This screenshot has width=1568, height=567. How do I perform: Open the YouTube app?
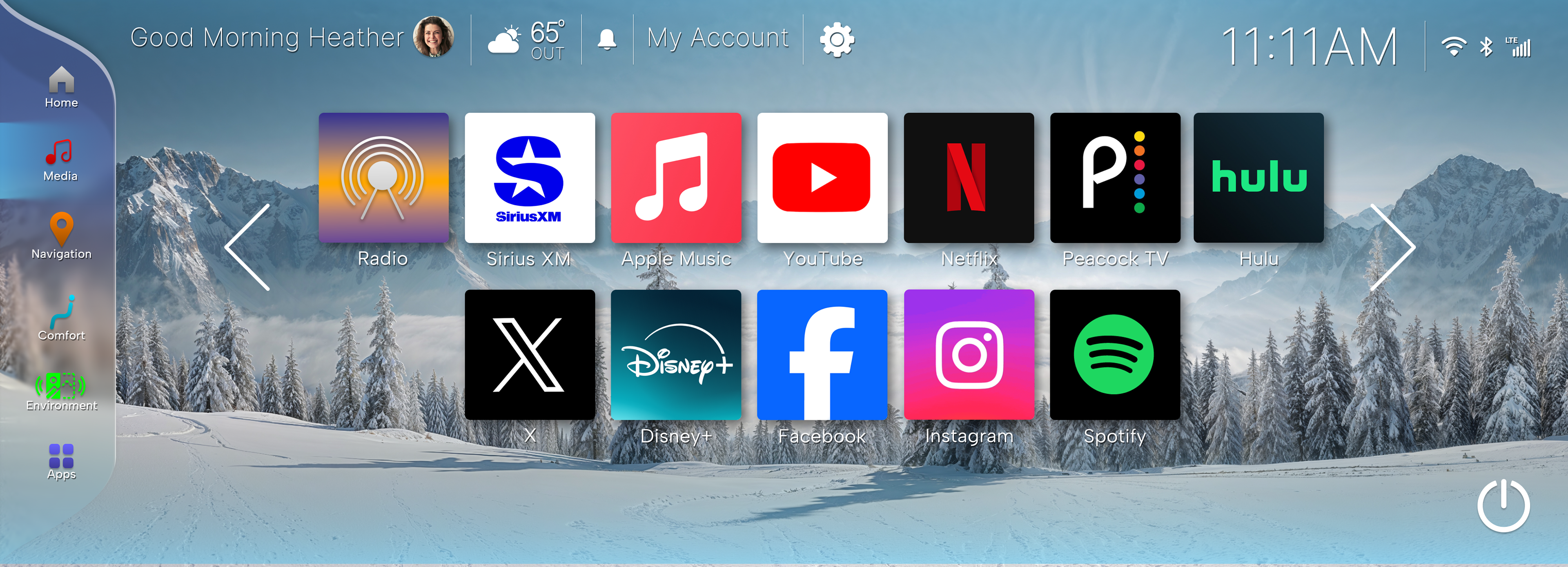822,178
